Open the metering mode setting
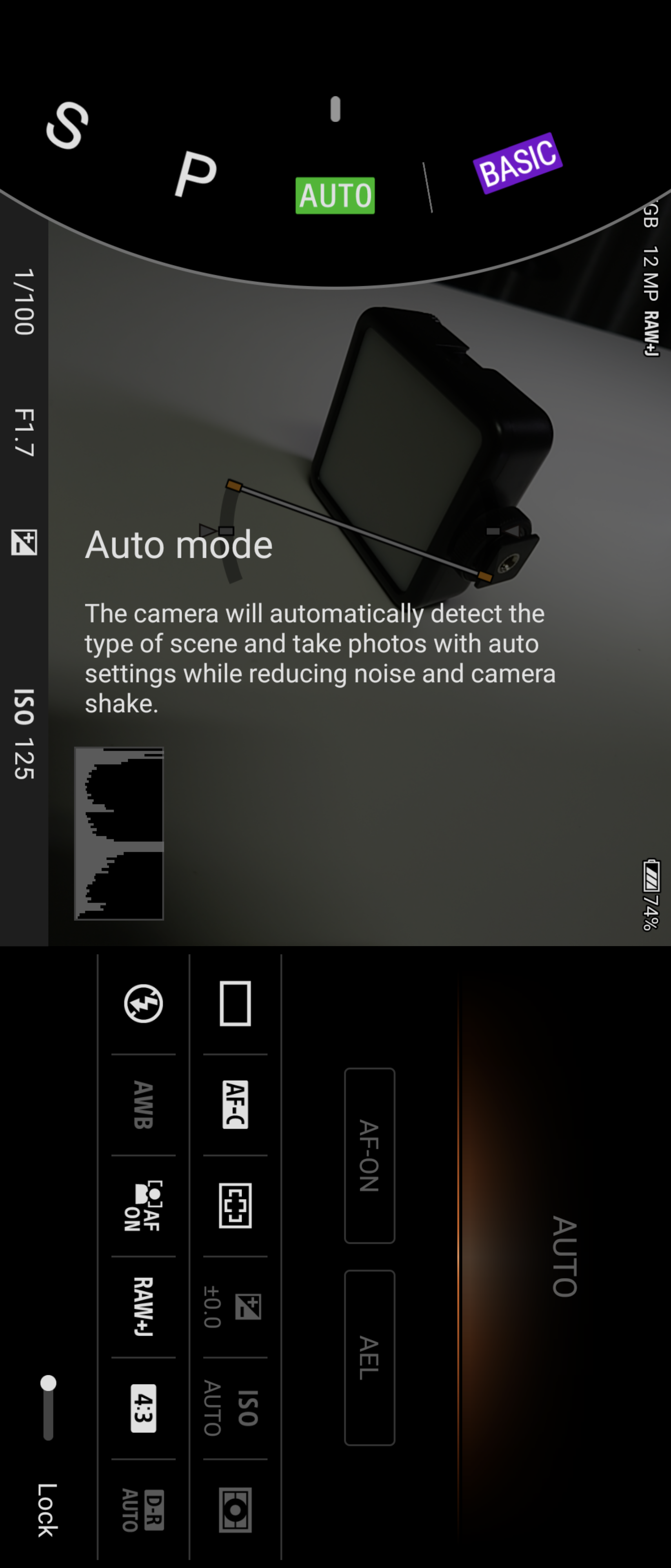This screenshot has width=671, height=1568. [x=236, y=1510]
